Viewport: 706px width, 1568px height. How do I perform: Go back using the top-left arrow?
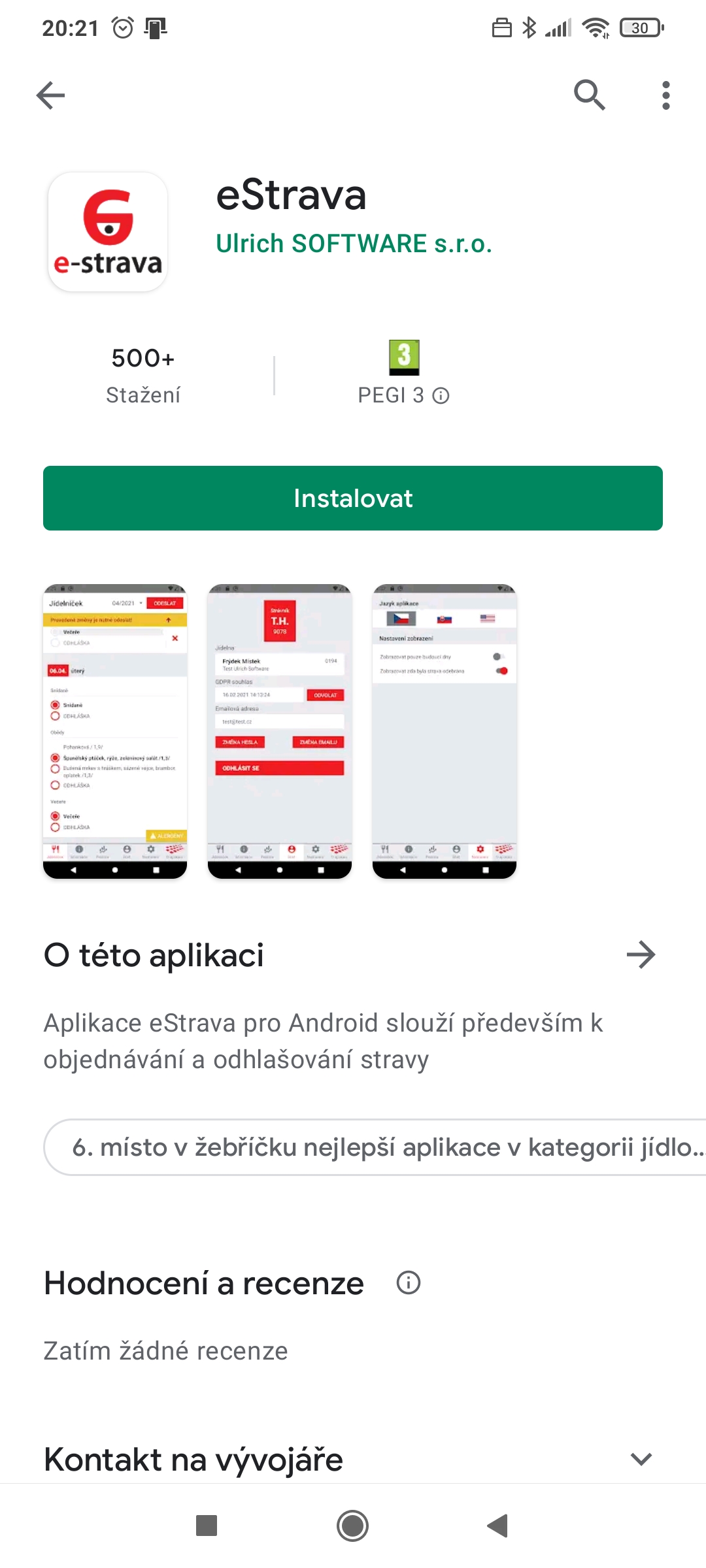[x=51, y=95]
